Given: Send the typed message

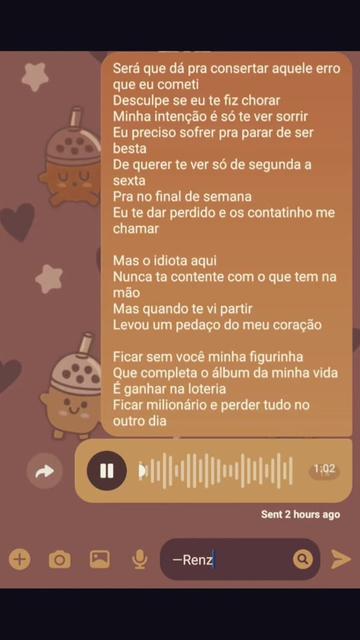Looking at the screenshot, I should (x=340, y=559).
